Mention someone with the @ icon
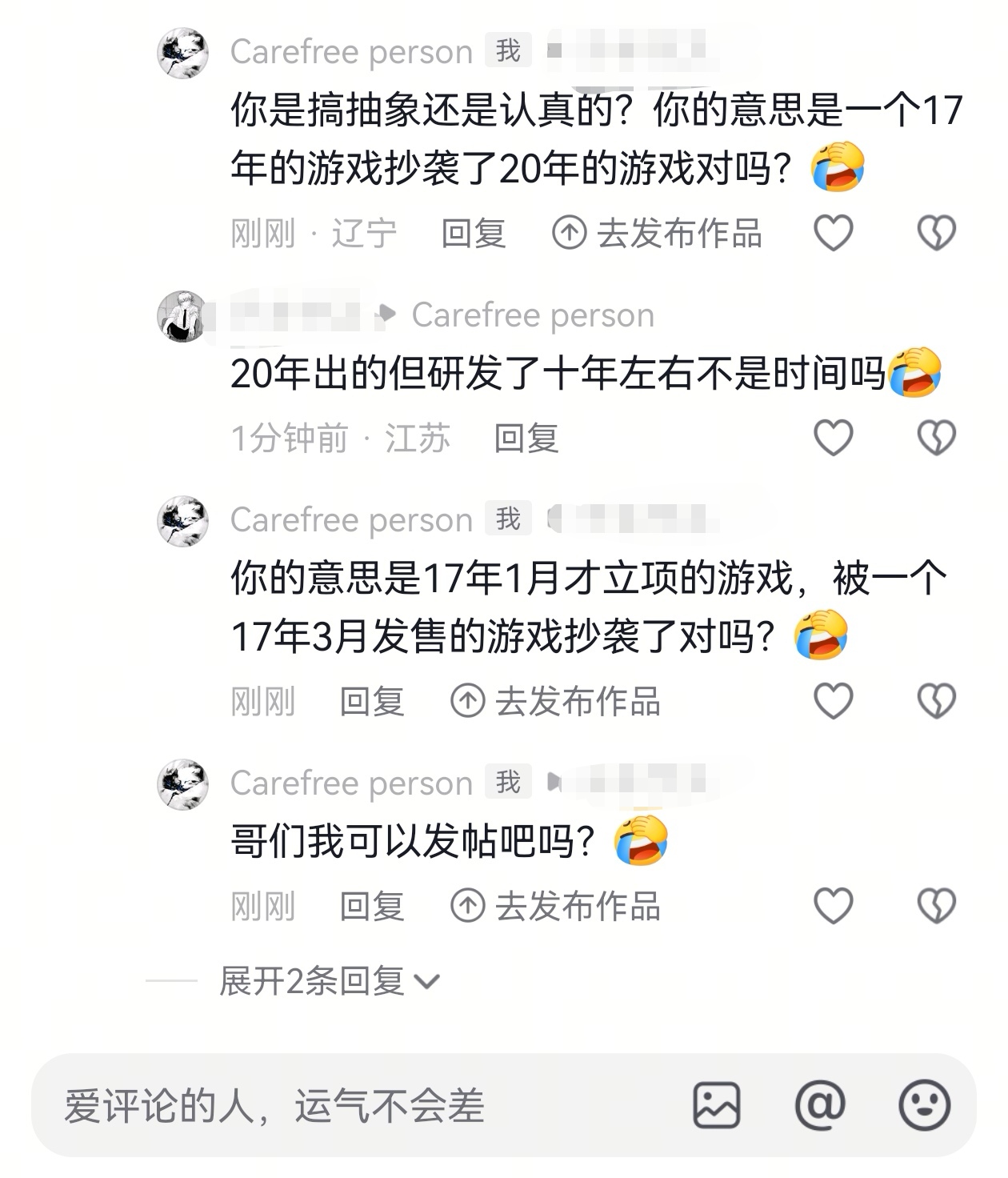The image size is (1008, 1178). 820,1105
